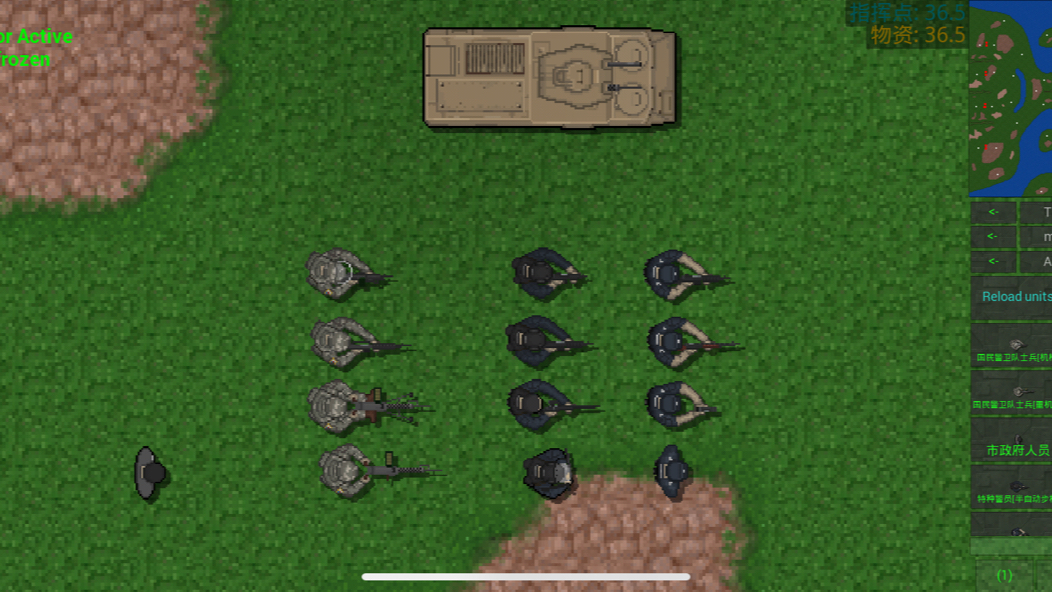This screenshot has width=1052, height=592.
Task: Select the tan armored vehicle
Action: pos(550,78)
